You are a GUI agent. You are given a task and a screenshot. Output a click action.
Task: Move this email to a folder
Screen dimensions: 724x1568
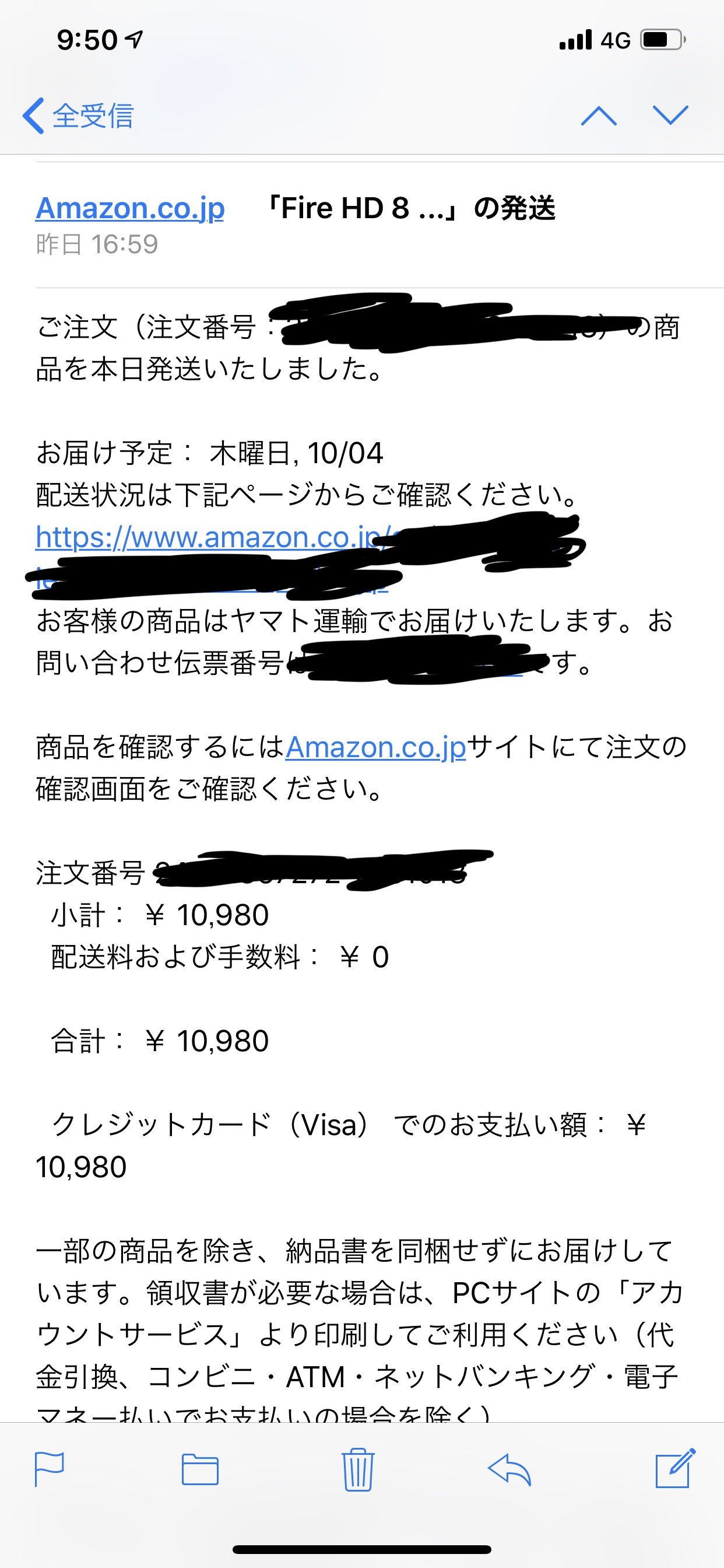(x=200, y=1469)
